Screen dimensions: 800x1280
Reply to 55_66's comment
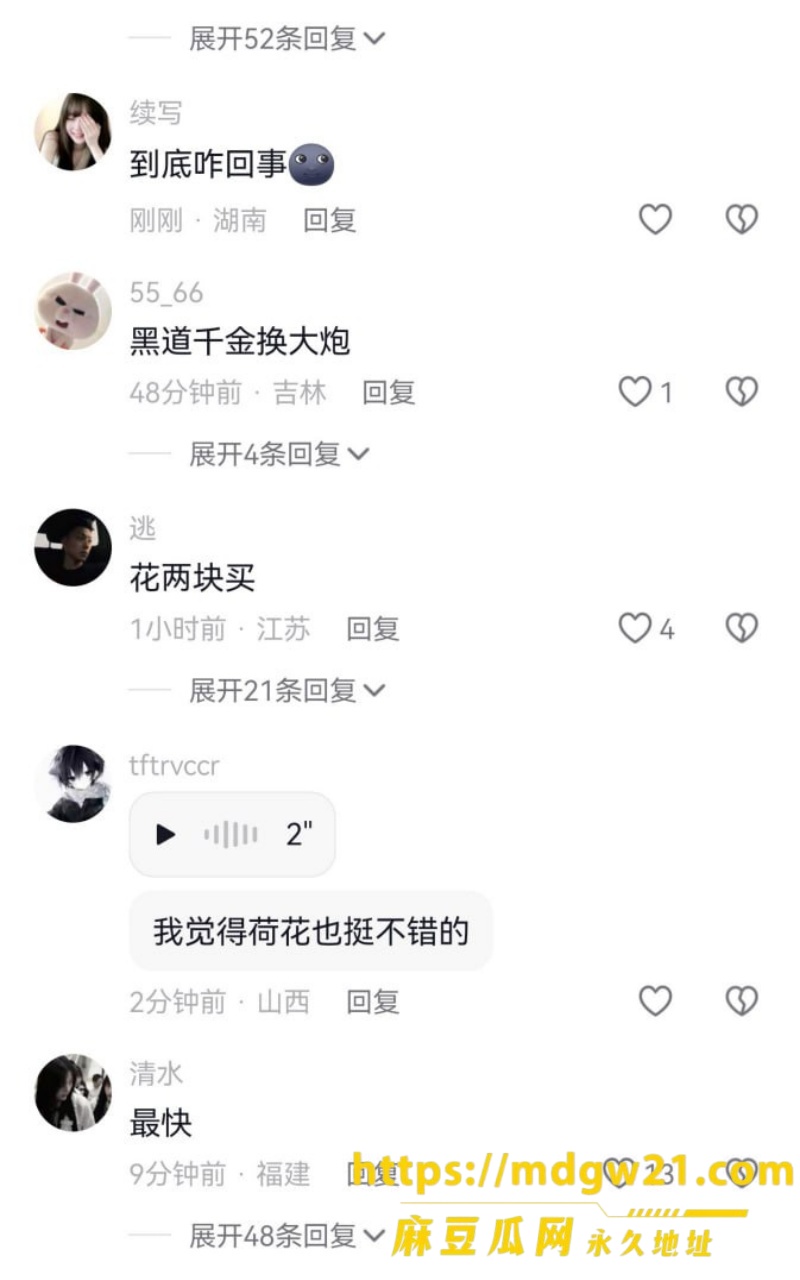(389, 392)
